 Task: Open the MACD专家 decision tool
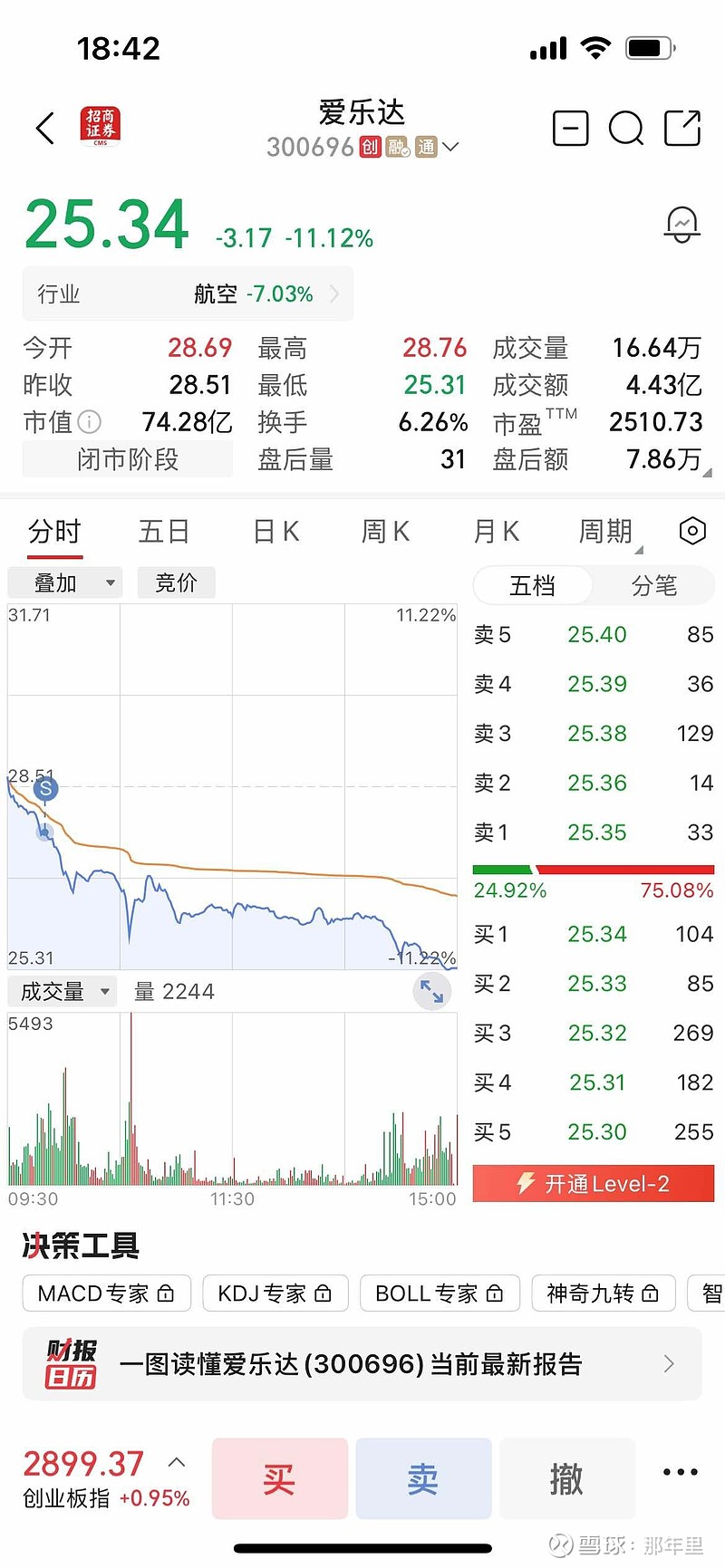point(106,1294)
